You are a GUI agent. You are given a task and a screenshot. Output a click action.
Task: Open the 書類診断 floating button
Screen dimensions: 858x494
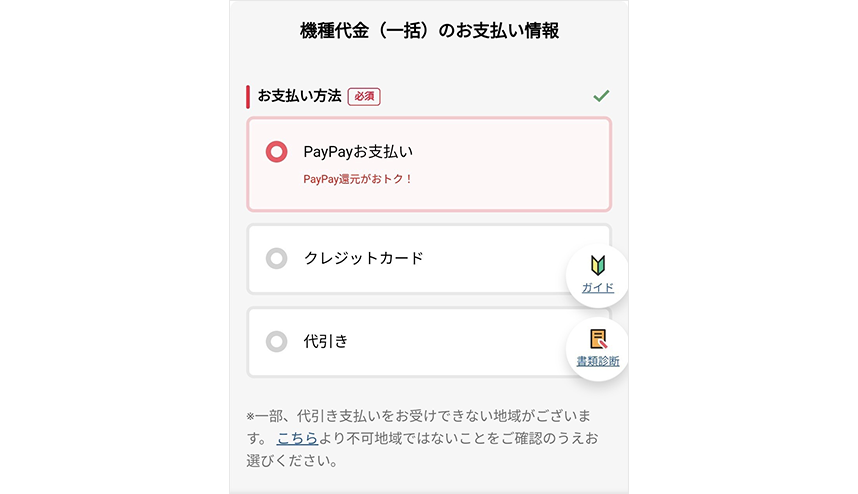[x=597, y=348]
